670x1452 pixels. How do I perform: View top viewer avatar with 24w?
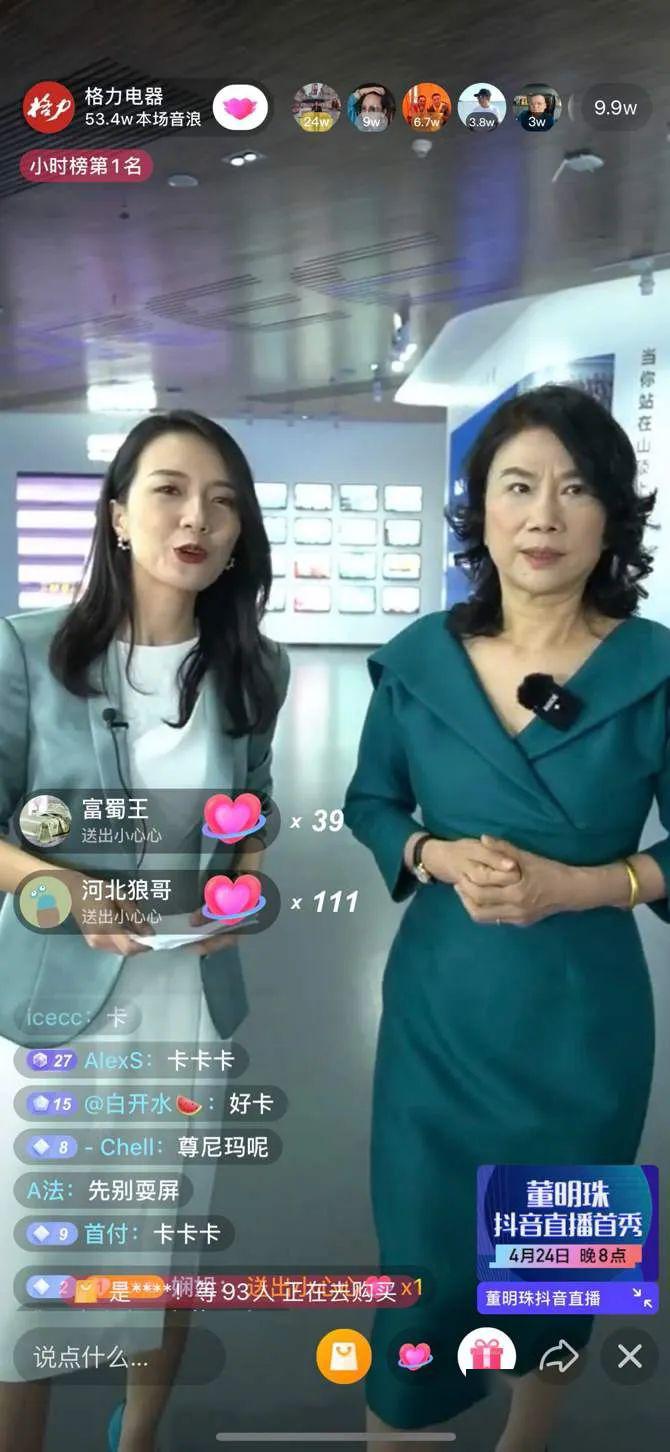point(316,108)
